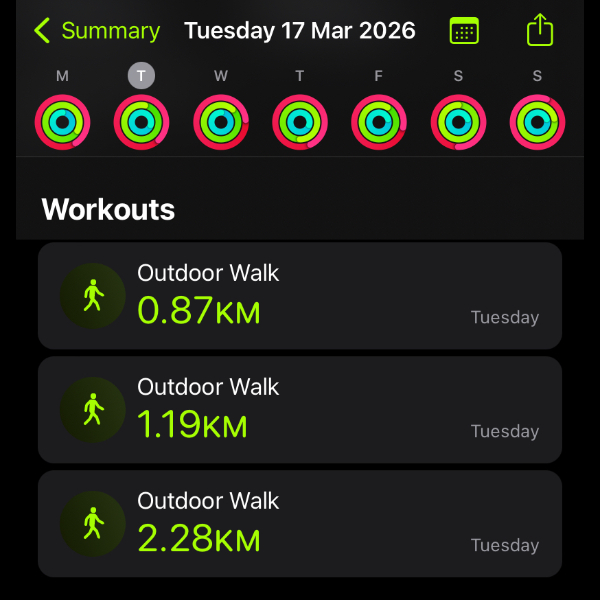Share this day's activity

[x=539, y=30]
